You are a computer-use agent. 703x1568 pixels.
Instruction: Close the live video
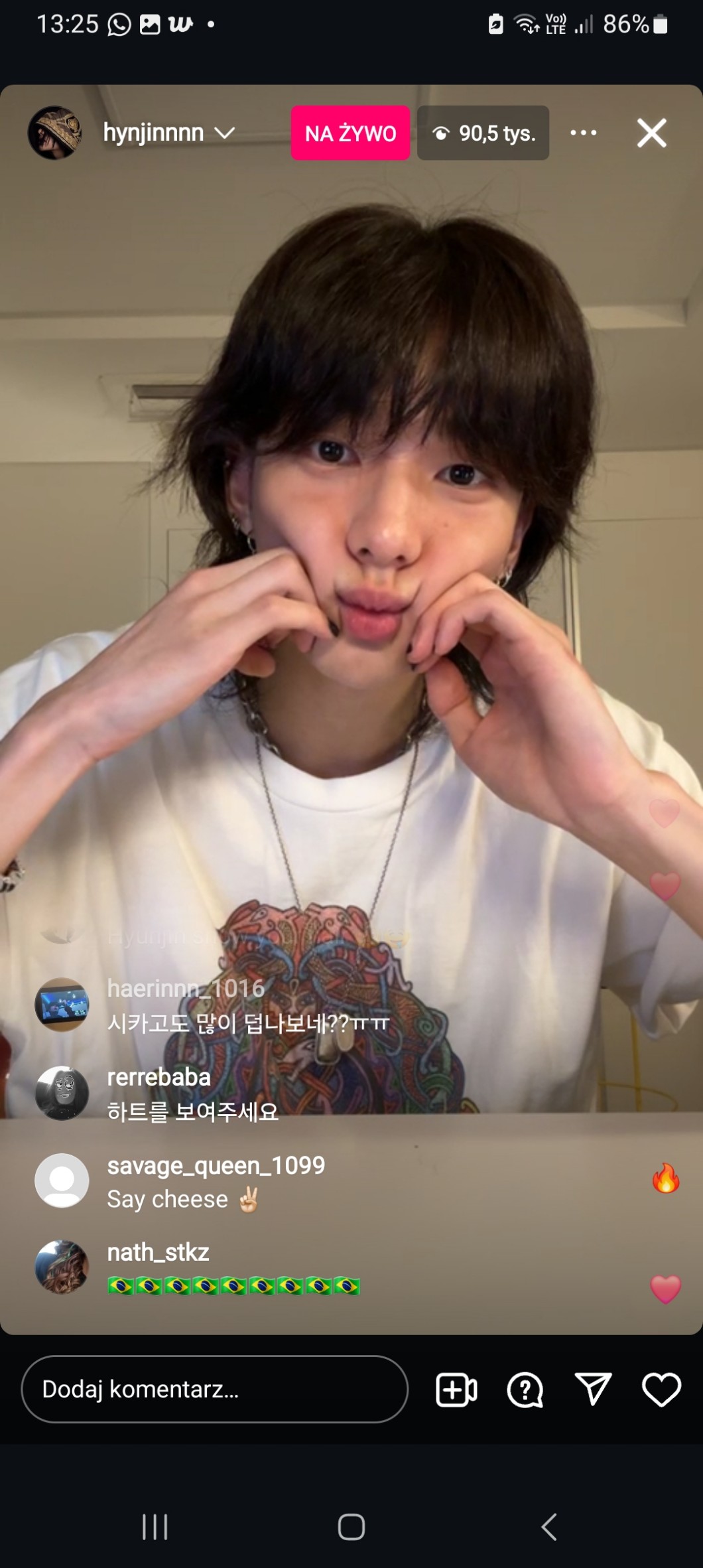(651, 133)
